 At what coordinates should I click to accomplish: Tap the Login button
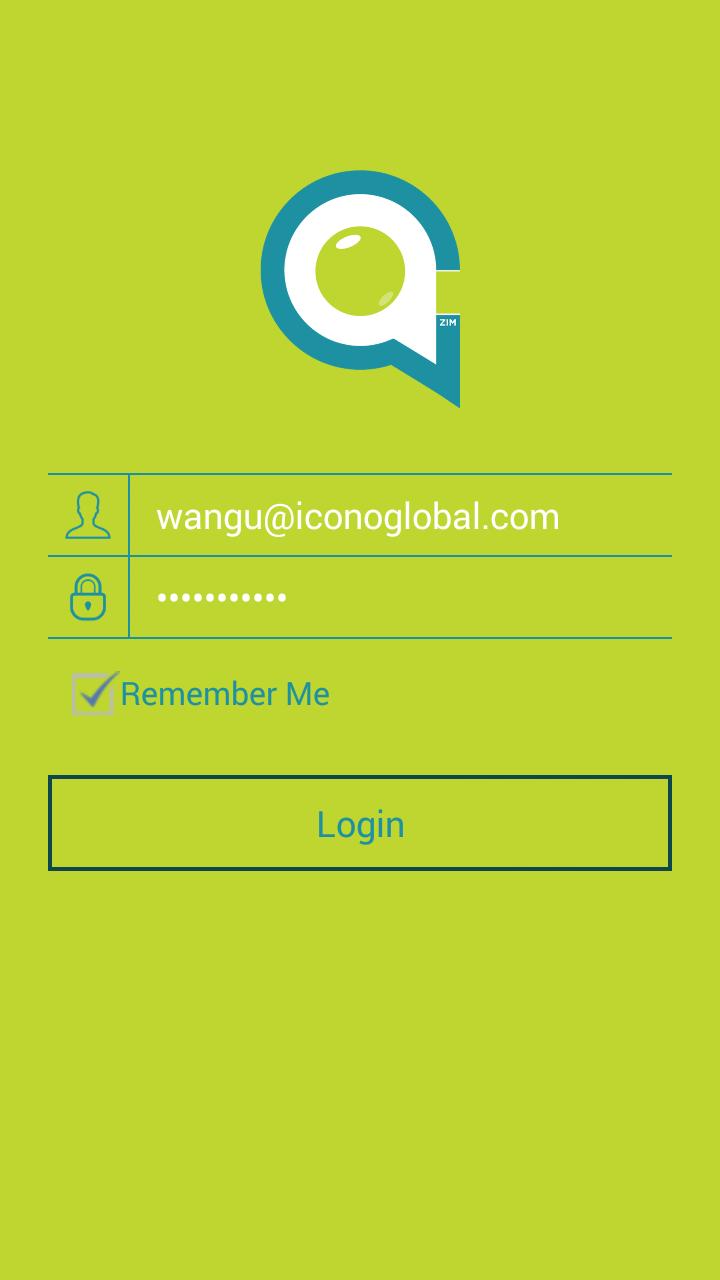point(360,823)
